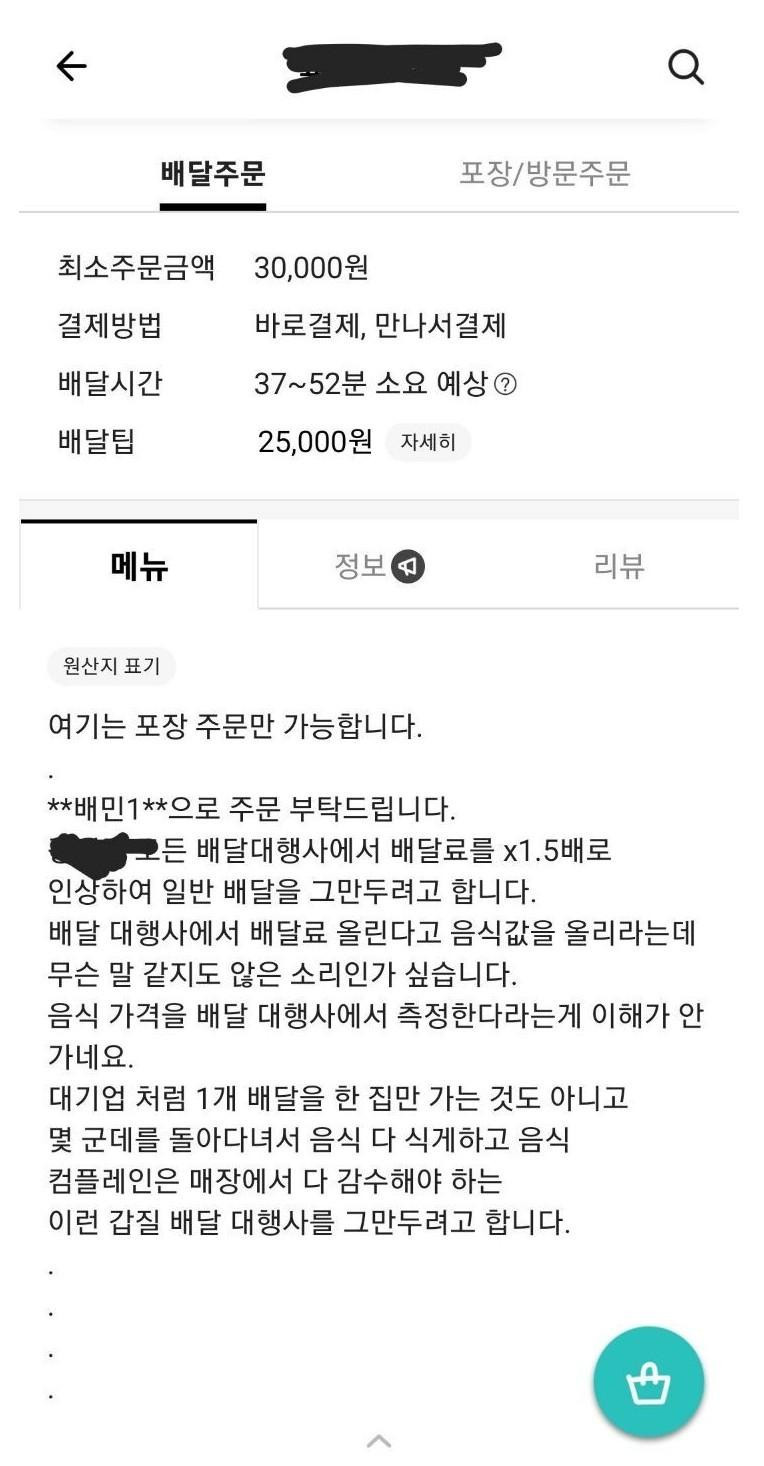Expand the bottom sheet with the upward chevron

[x=380, y=1439]
